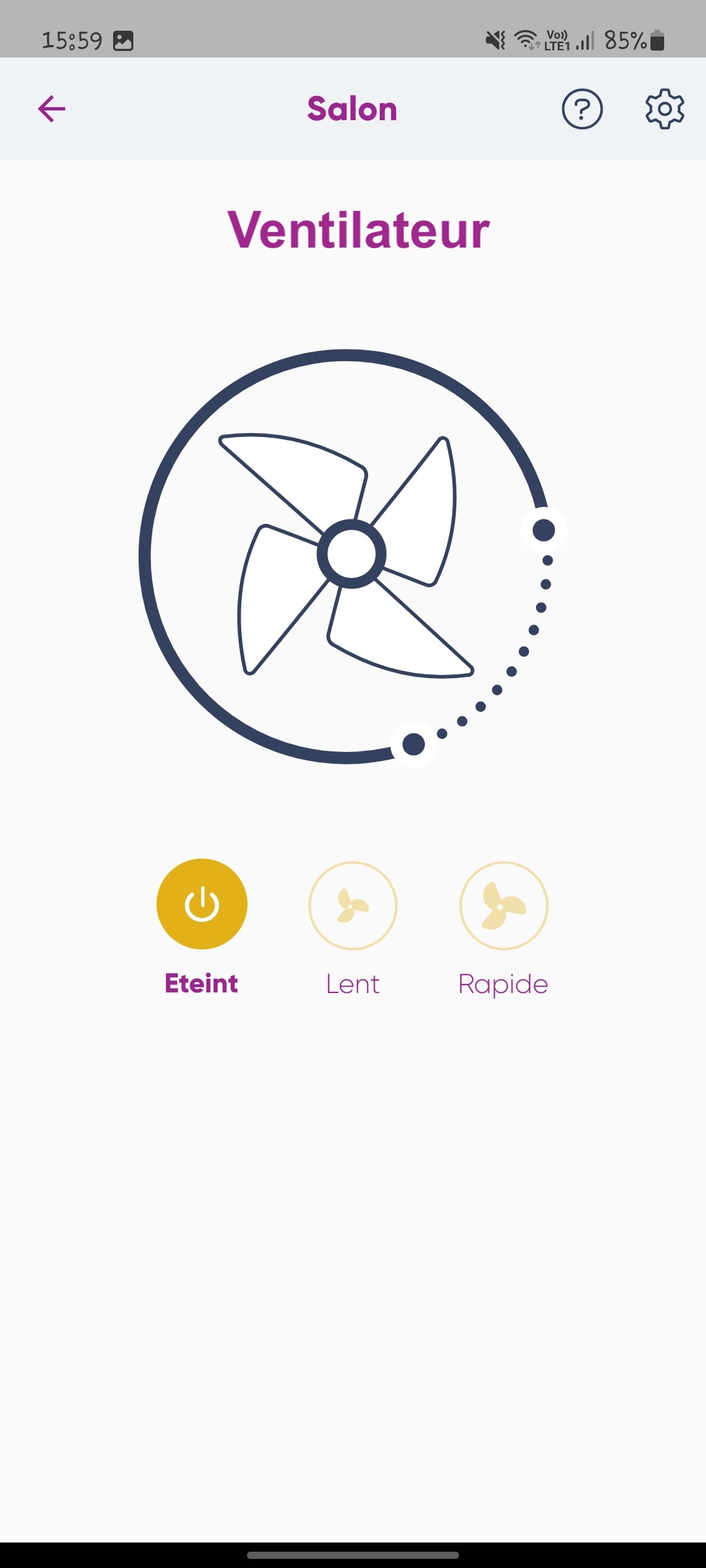Go back from the Salon screen

(x=52, y=108)
